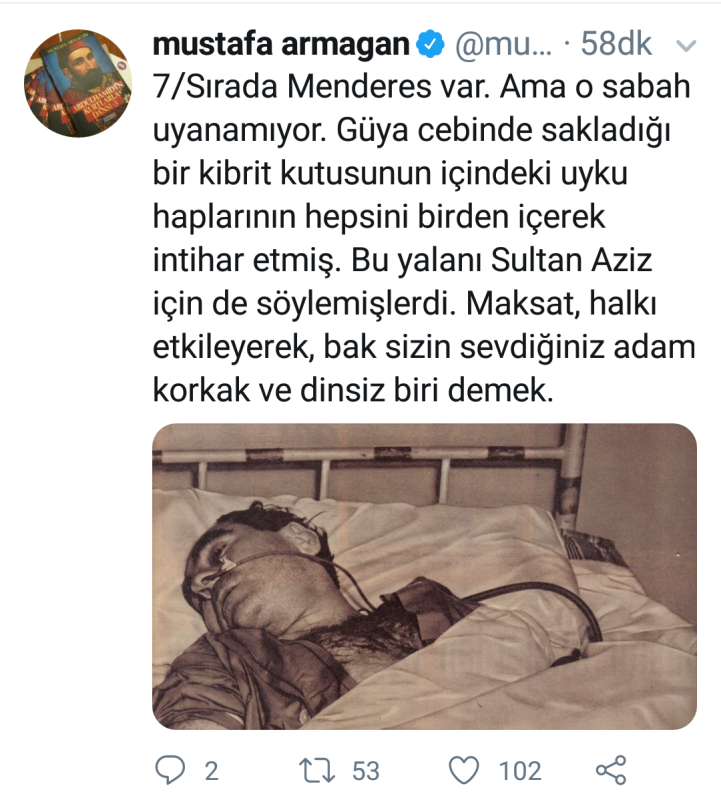721x800 pixels.
Task: Open mustafa armagan's profile name link
Action: point(281,45)
